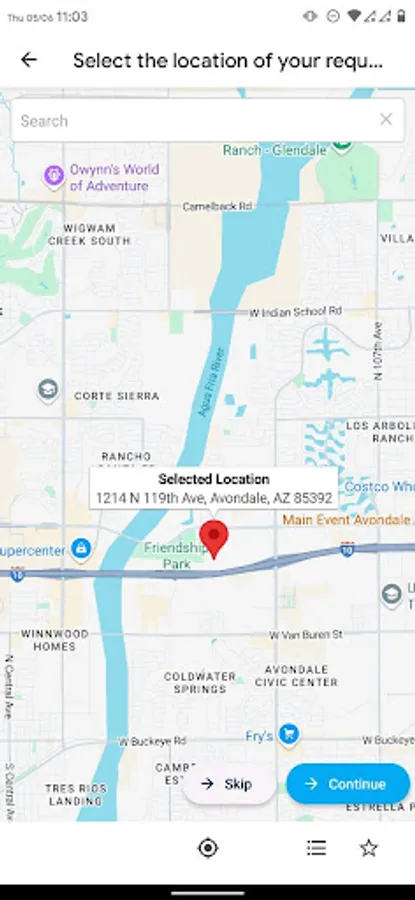The height and width of the screenshot is (900, 415).
Task: Continue with the selected location
Action: pyautogui.click(x=348, y=783)
